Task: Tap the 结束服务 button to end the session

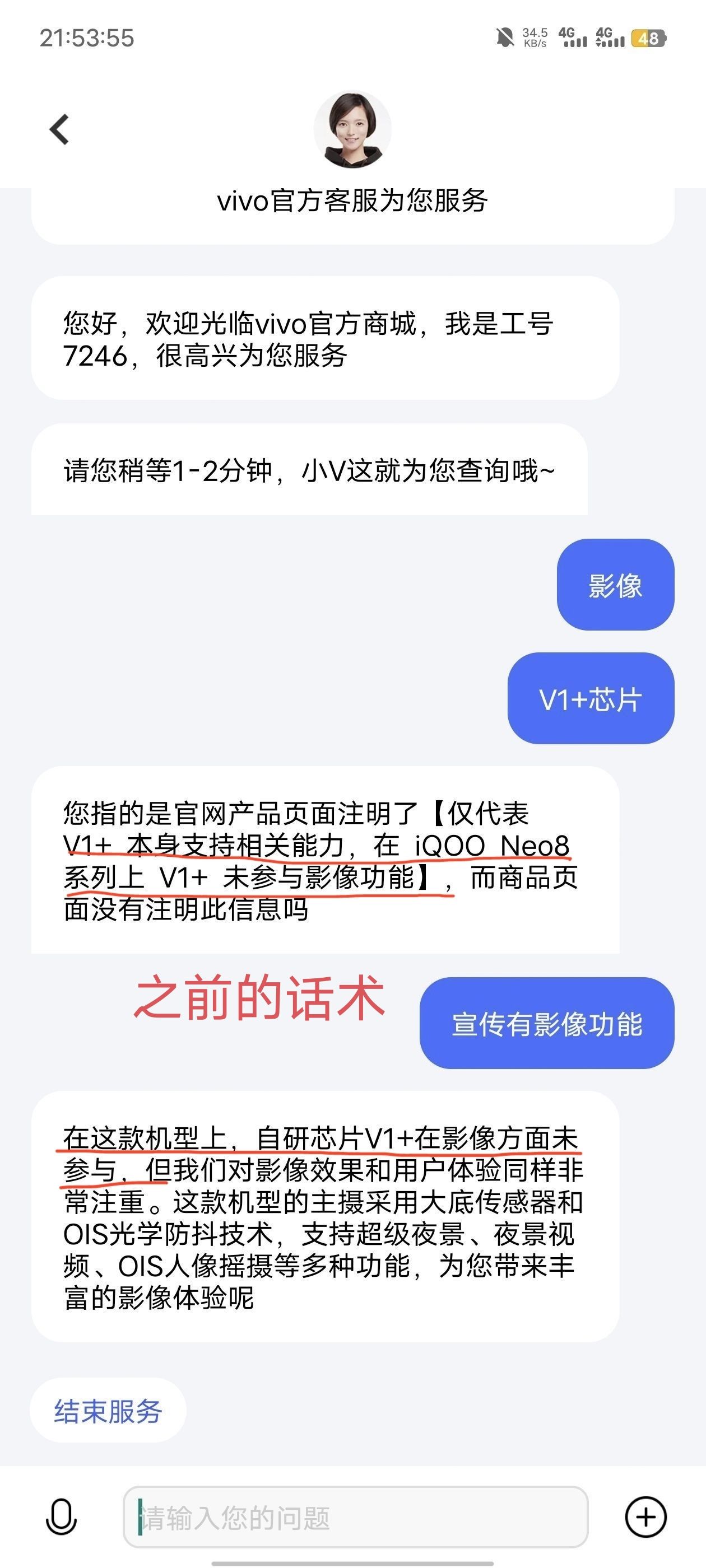Action: (108, 1410)
